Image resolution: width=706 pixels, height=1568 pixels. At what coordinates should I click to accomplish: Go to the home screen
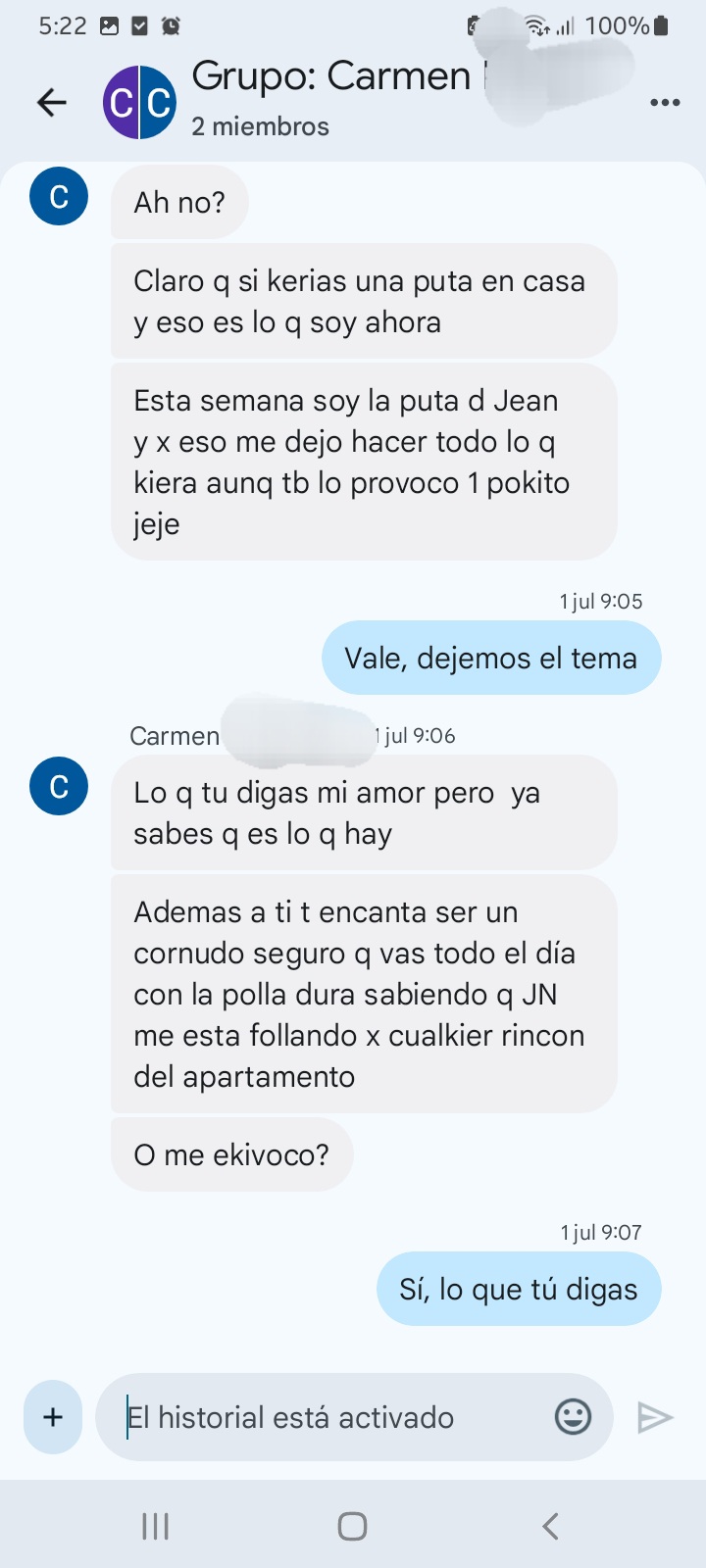coord(352,1526)
